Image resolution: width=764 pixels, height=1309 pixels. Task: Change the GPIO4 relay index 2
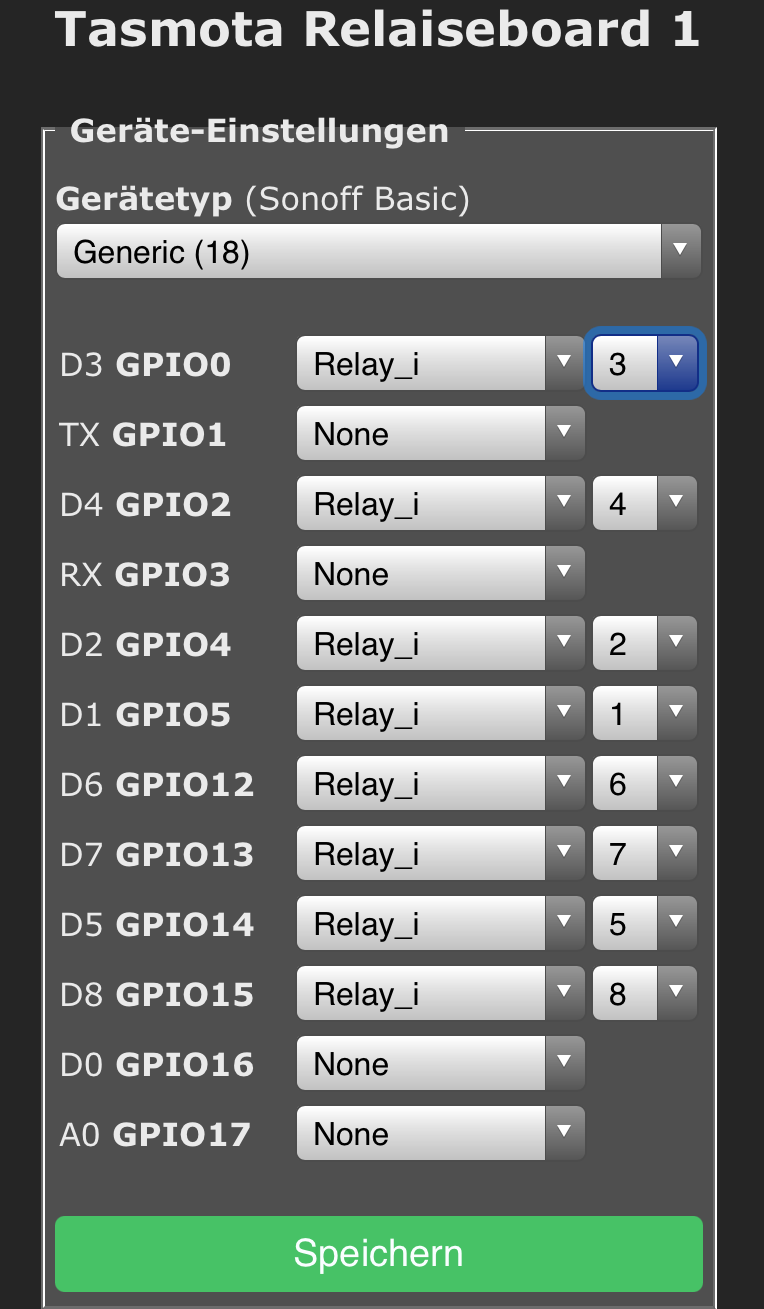(x=645, y=644)
